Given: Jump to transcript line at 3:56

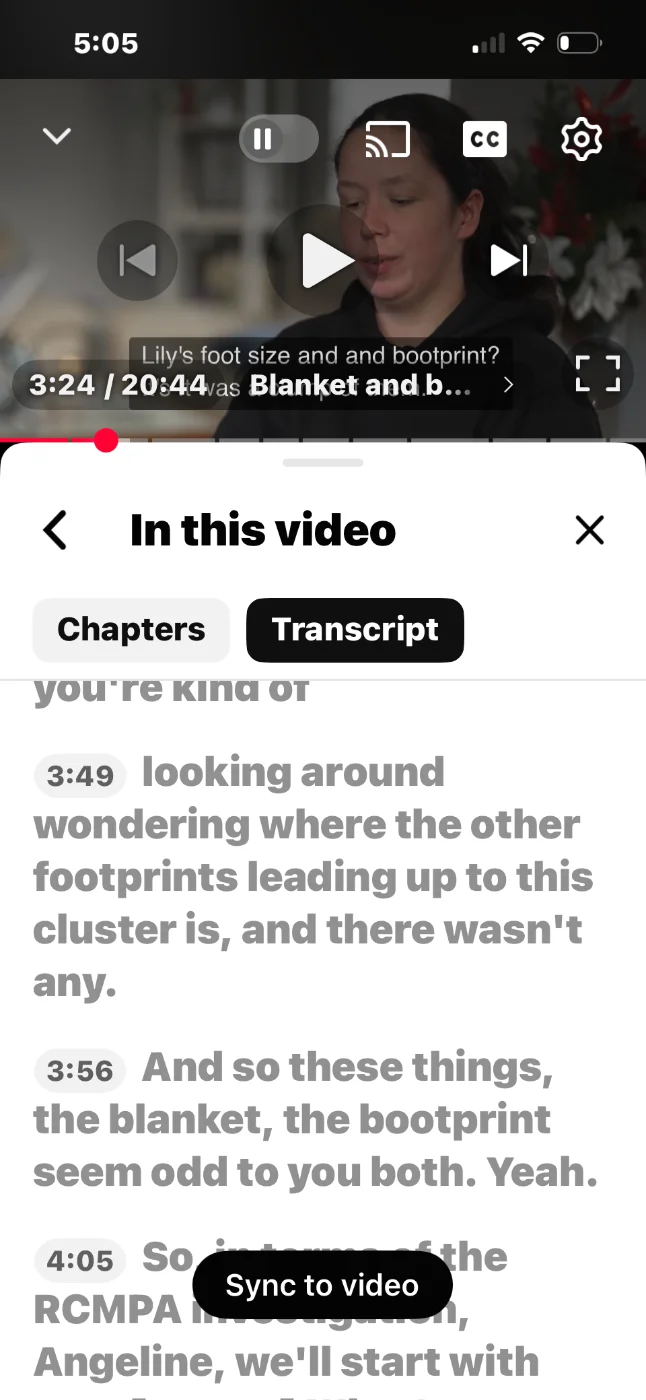Looking at the screenshot, I should coord(80,1071).
